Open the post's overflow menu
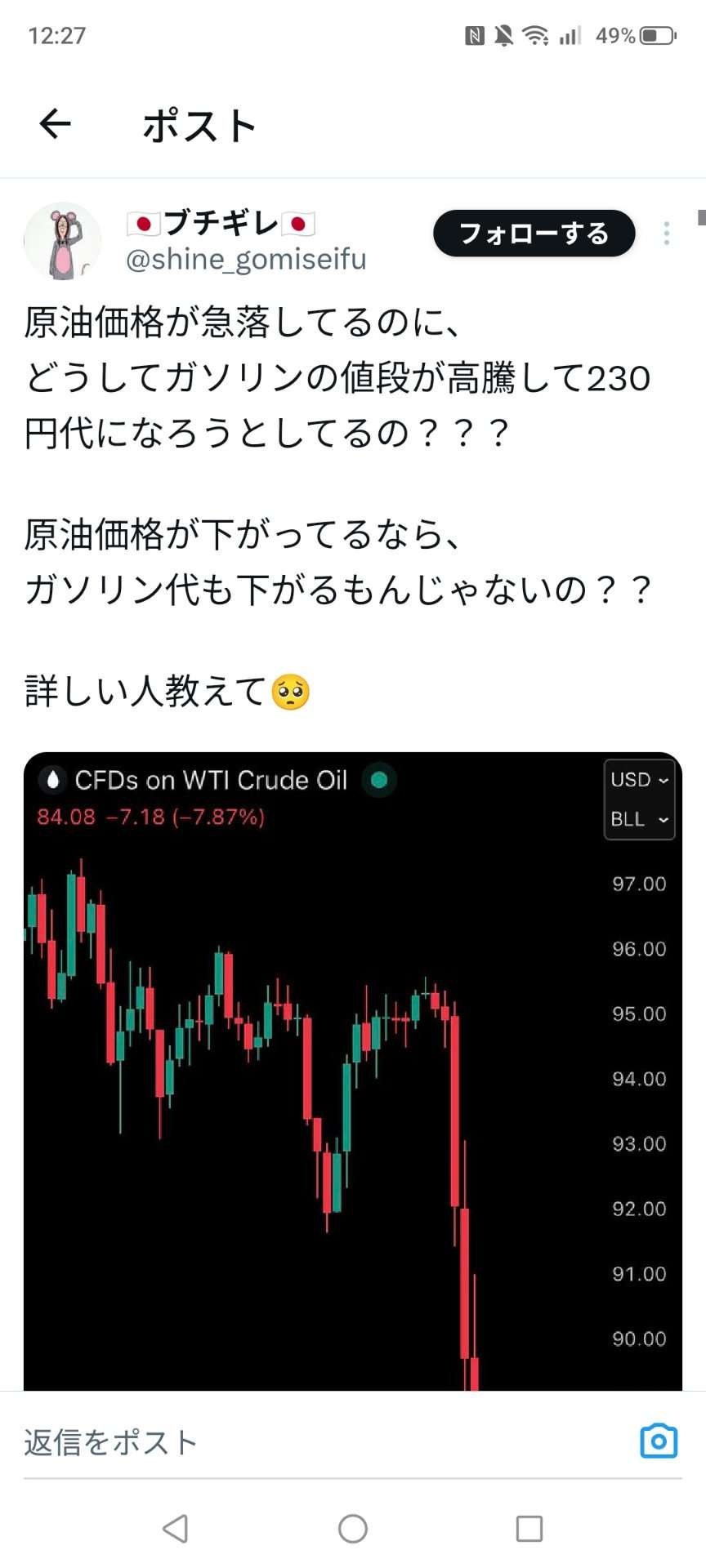The width and height of the screenshot is (706, 1568). 667,234
